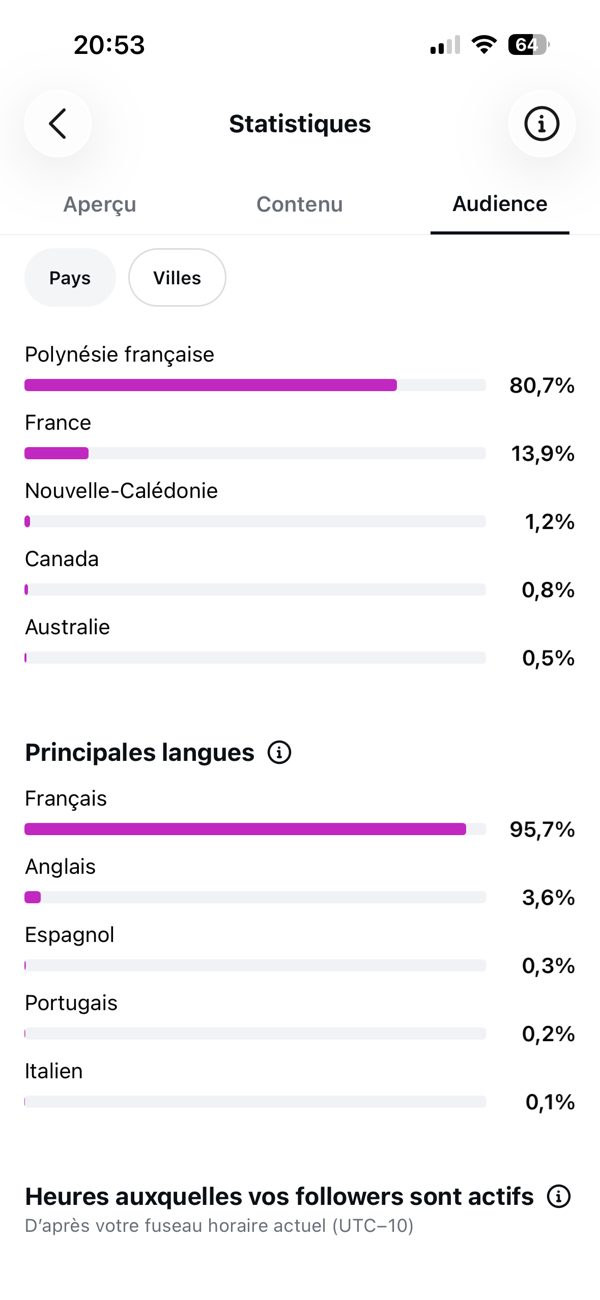Tap info icon beside followers active hours
Image resolution: width=600 pixels, height=1300 pixels.
click(x=560, y=1196)
